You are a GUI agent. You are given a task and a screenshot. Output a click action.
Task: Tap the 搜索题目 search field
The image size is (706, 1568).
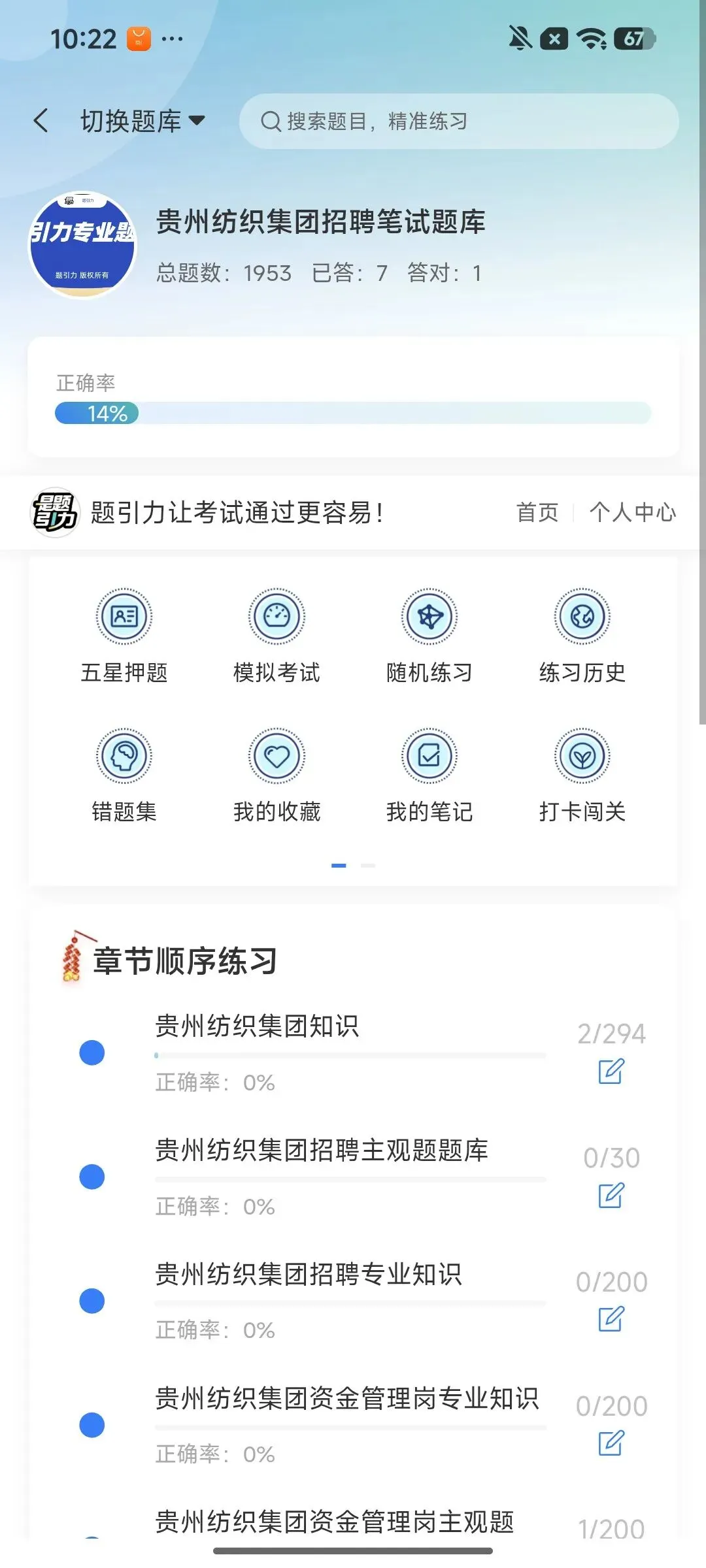[459, 121]
